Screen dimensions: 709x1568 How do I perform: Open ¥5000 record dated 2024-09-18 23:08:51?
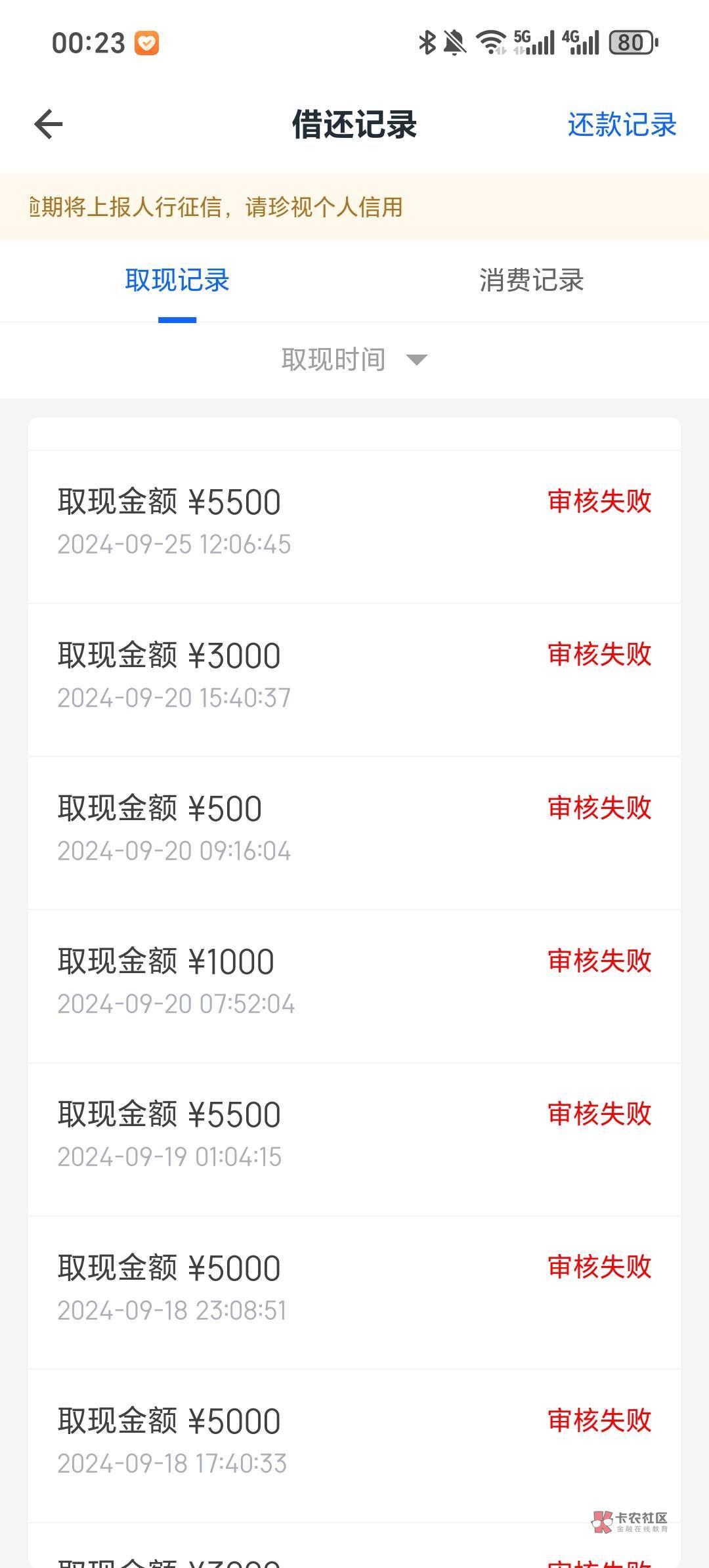(x=354, y=1290)
